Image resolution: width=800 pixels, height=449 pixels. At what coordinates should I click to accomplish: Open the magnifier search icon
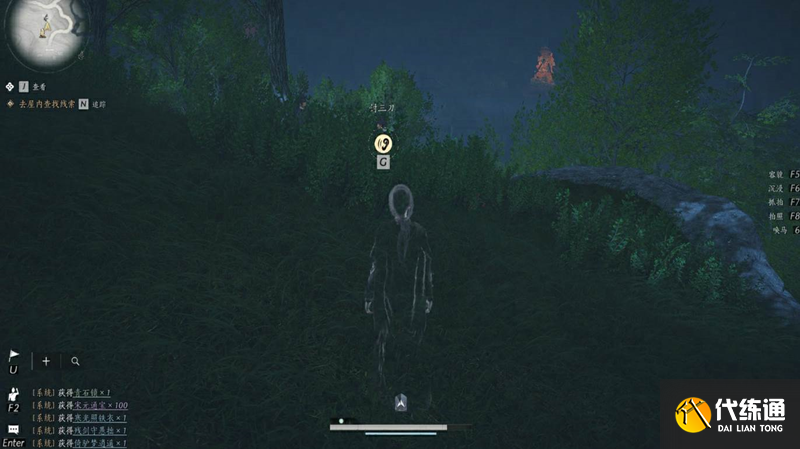(x=75, y=361)
